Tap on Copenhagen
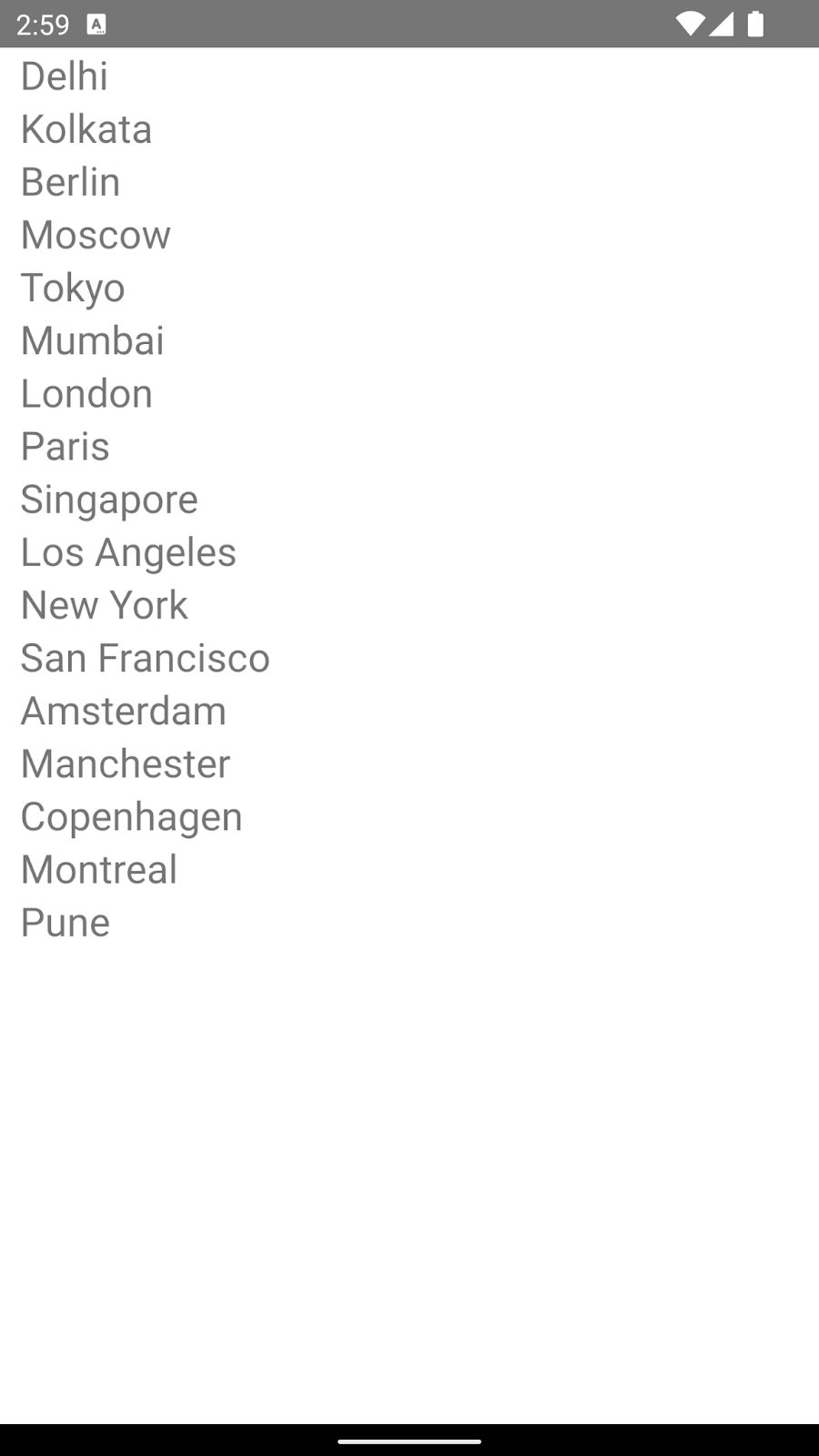The image size is (819, 1456). 132,816
